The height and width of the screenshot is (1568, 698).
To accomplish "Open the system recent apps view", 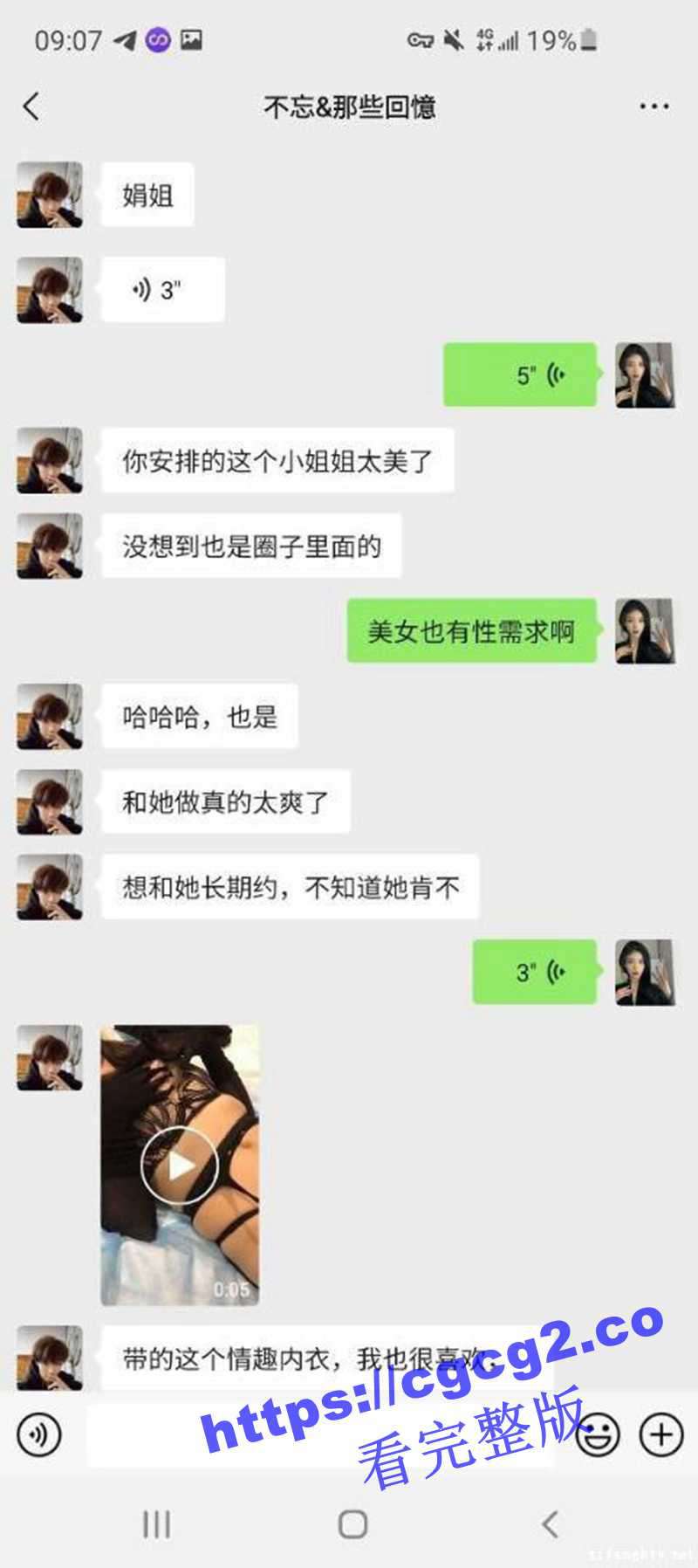I will click(156, 1524).
